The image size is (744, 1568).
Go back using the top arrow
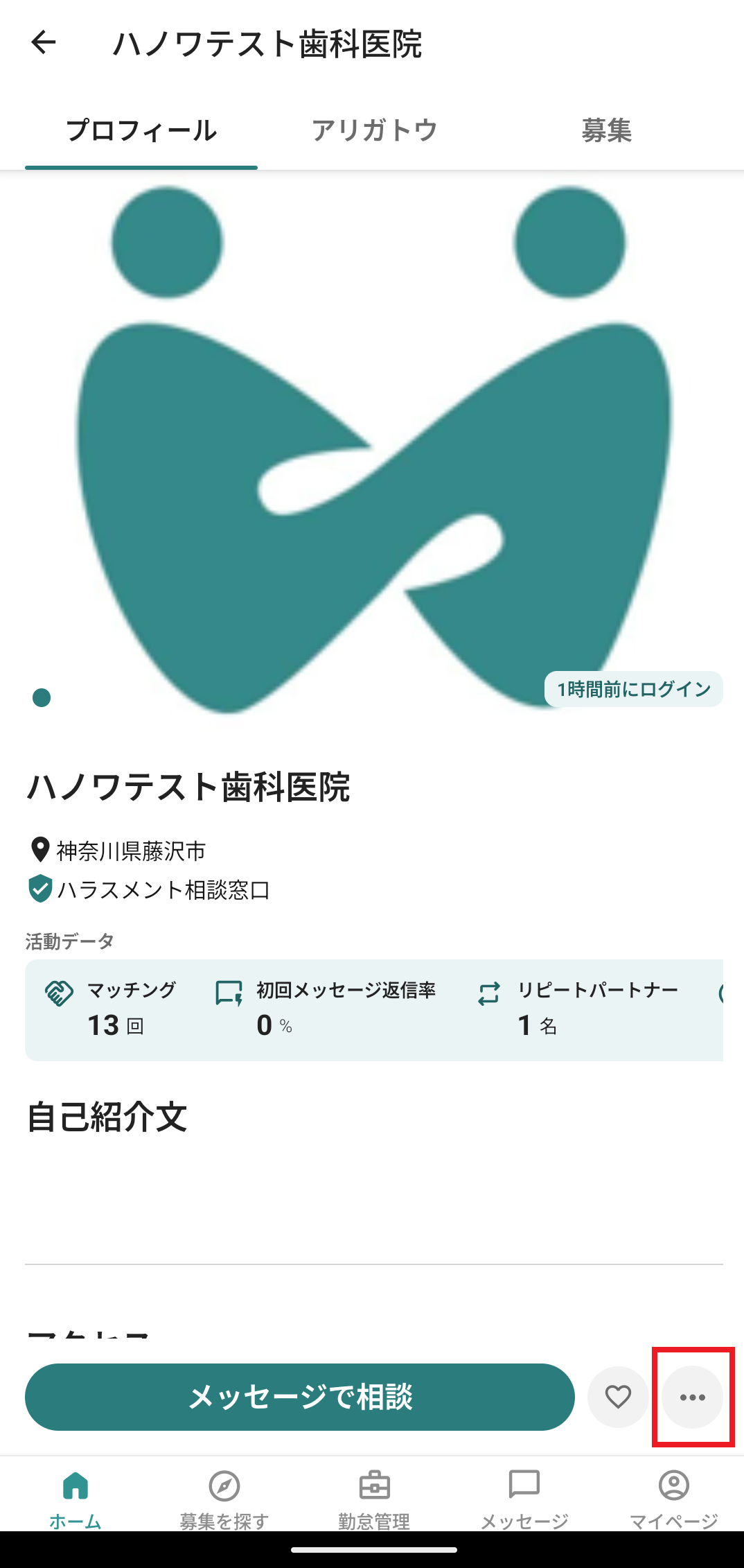coord(44,43)
